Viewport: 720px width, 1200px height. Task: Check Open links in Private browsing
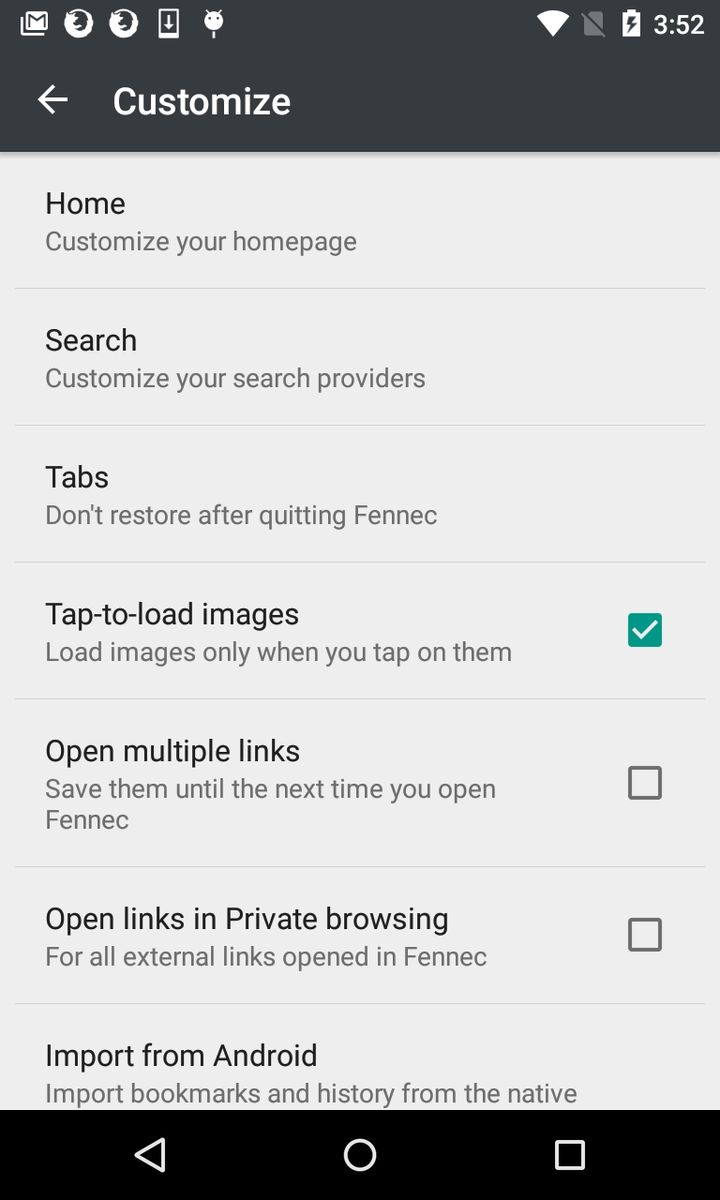pyautogui.click(x=644, y=935)
